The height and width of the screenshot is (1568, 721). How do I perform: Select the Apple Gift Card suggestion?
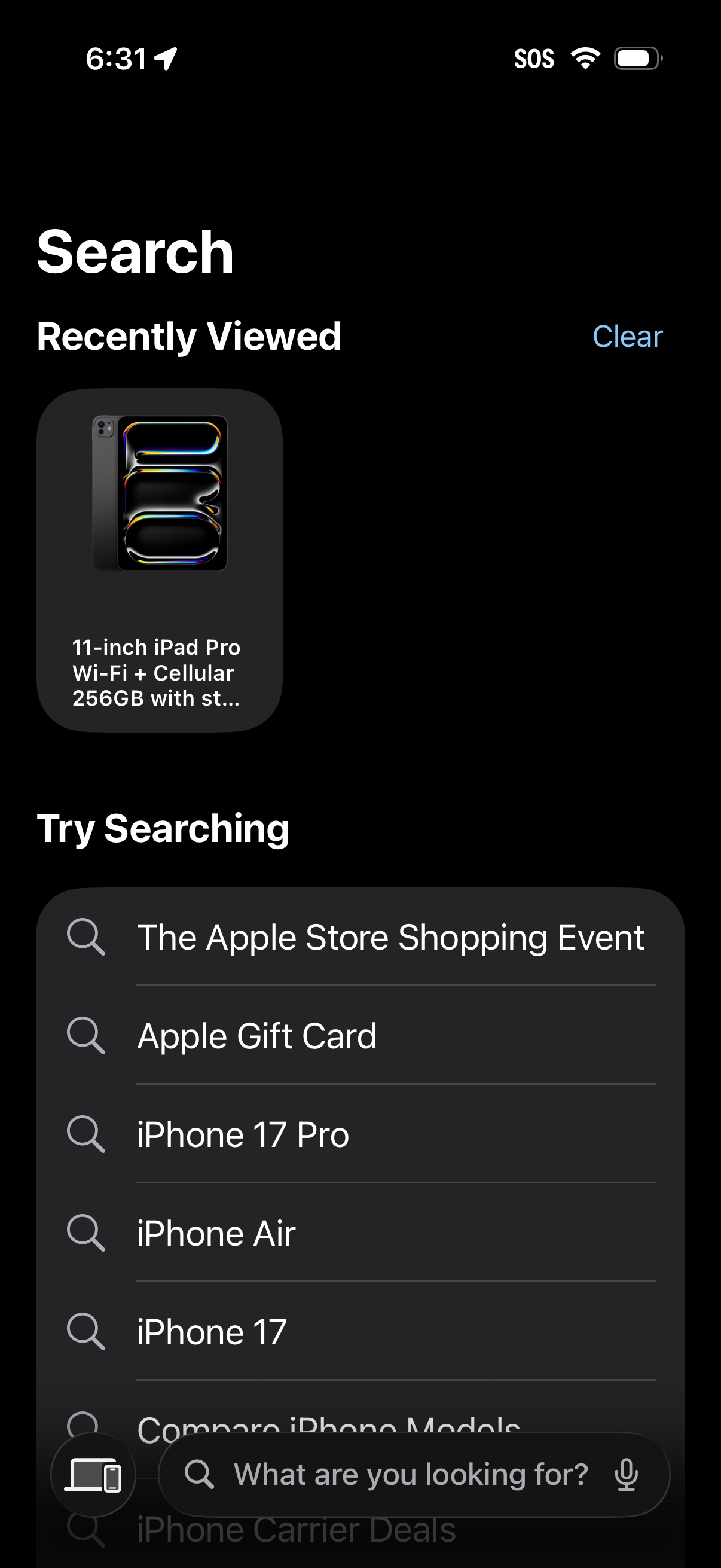[x=256, y=1035]
